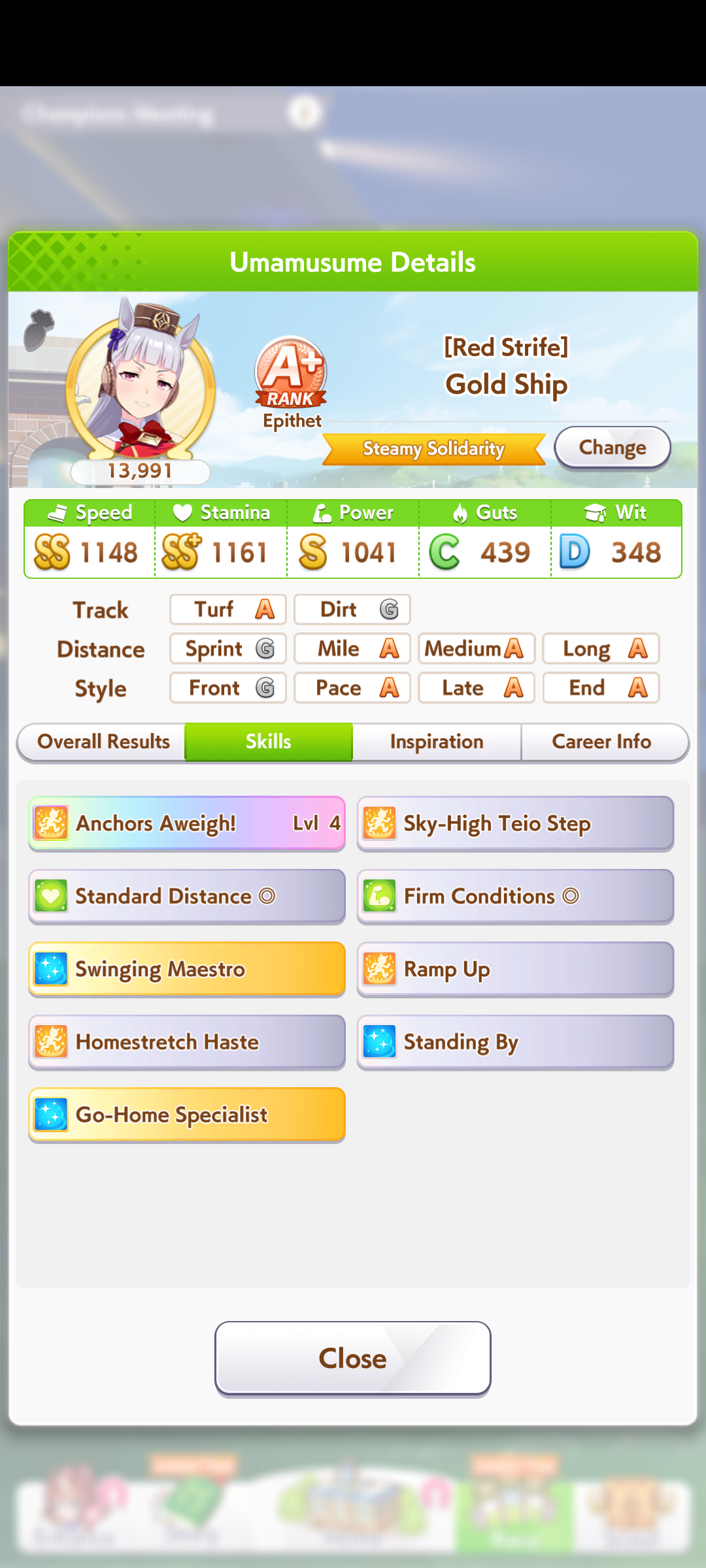The image size is (706, 1568).
Task: Change the Steamy Solidarity epithet
Action: (x=613, y=448)
